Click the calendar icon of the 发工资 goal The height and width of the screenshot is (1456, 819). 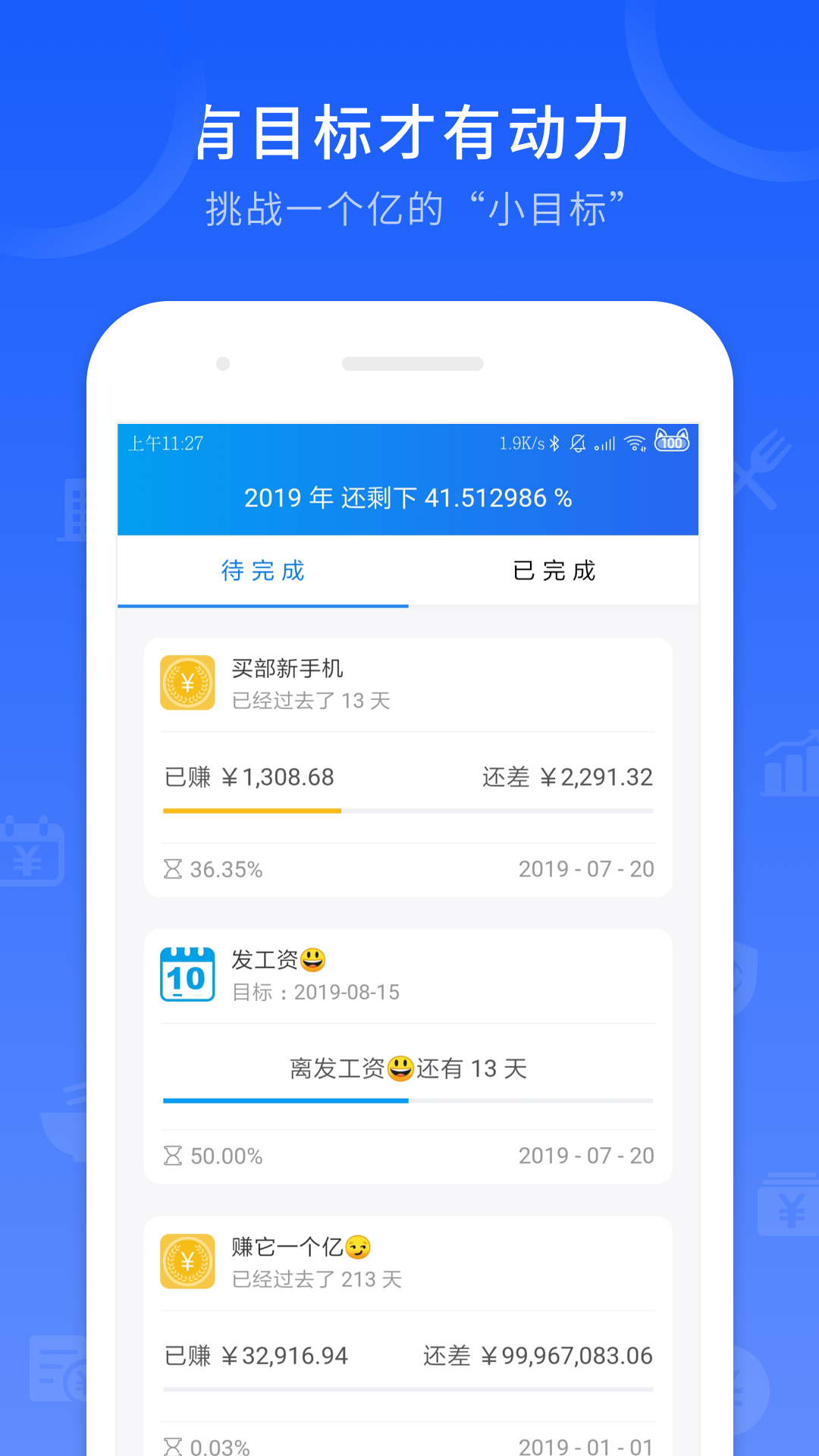click(187, 974)
